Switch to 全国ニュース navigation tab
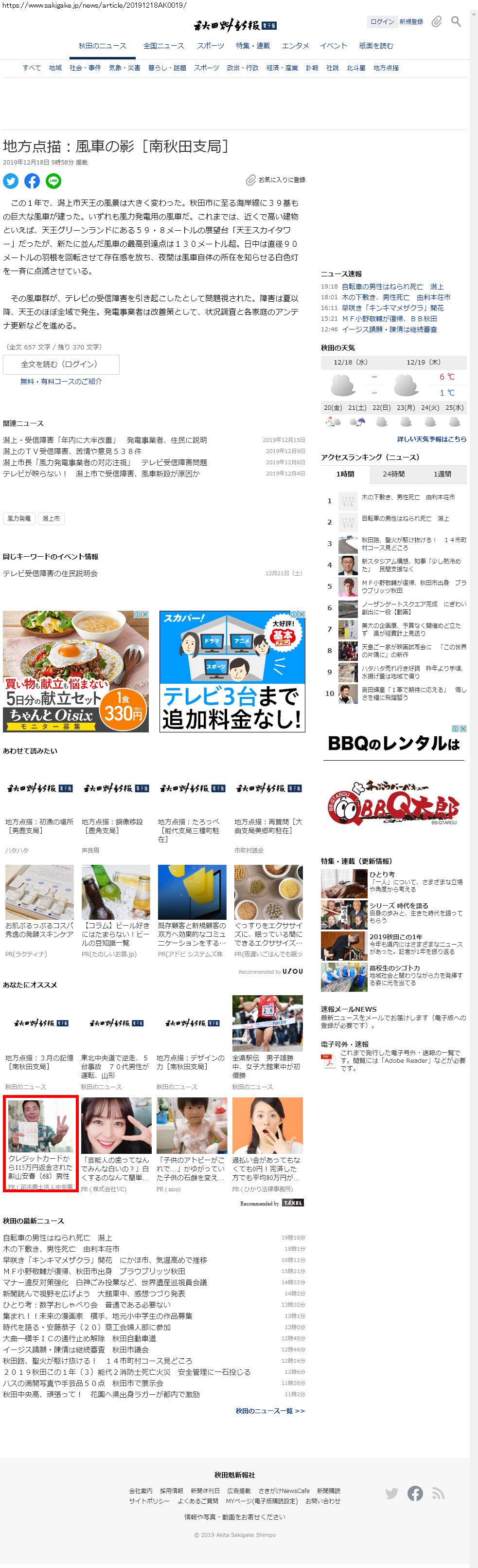 [x=163, y=46]
